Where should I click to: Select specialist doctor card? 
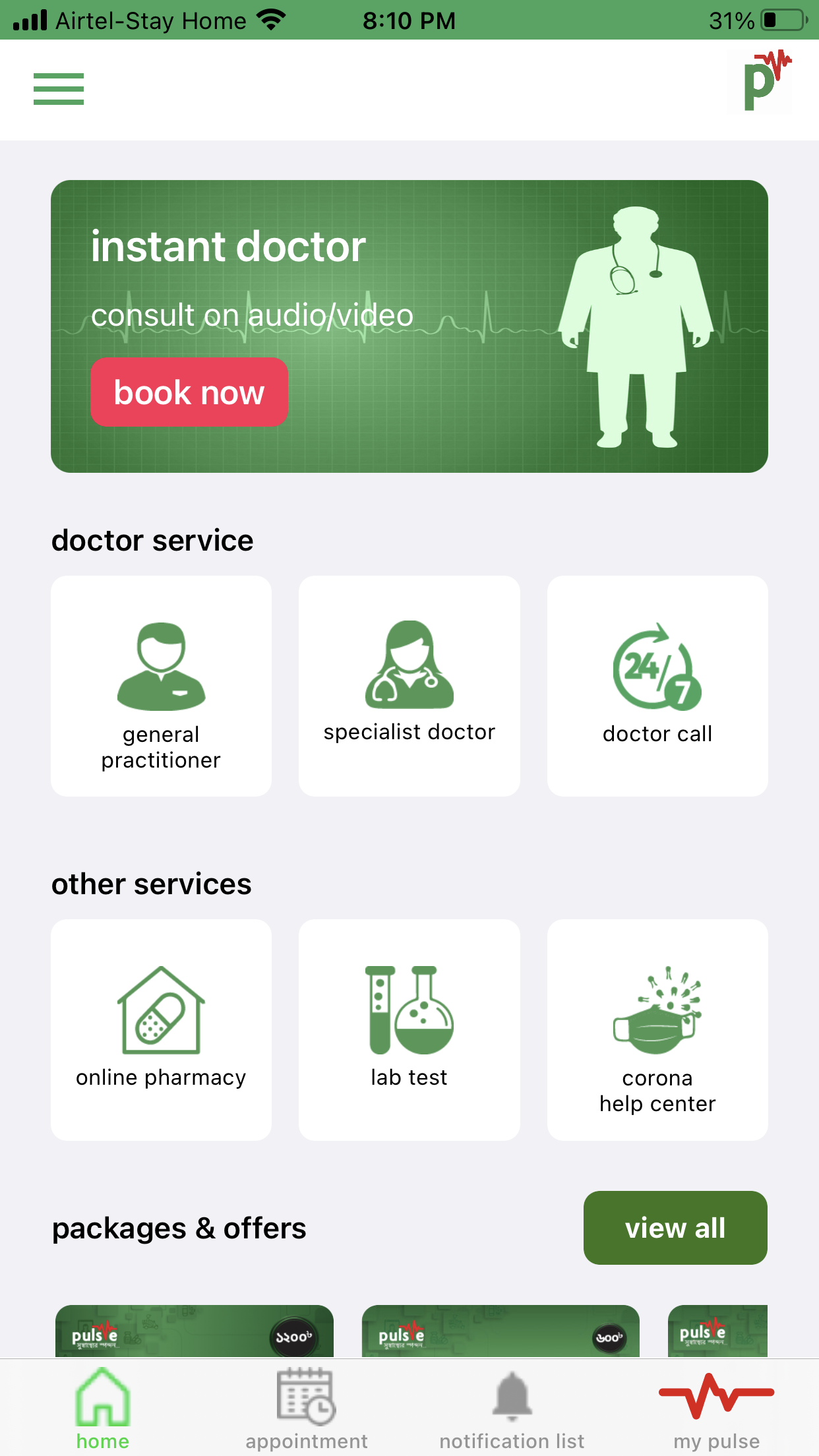409,686
